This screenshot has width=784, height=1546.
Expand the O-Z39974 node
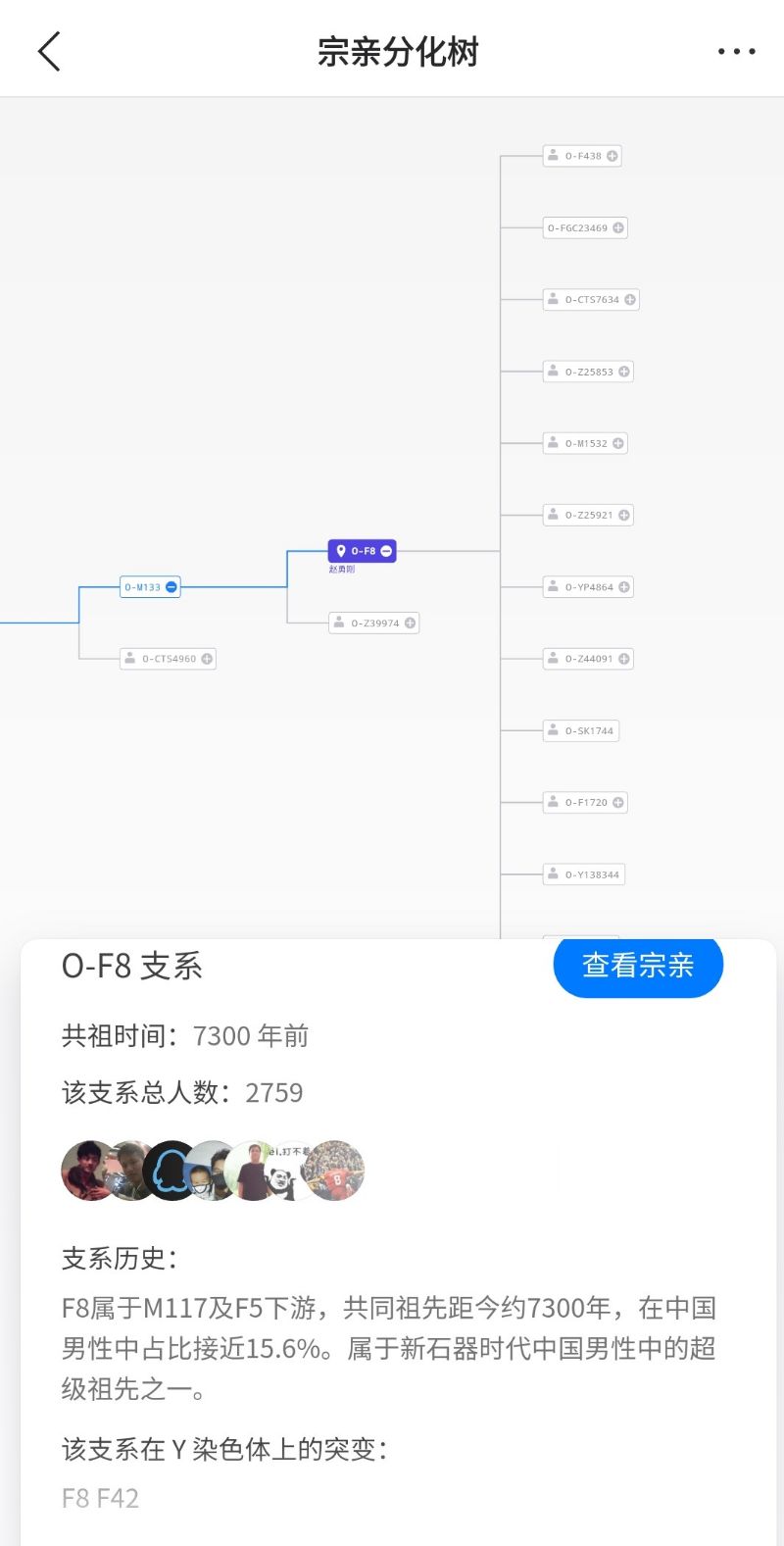coord(411,623)
